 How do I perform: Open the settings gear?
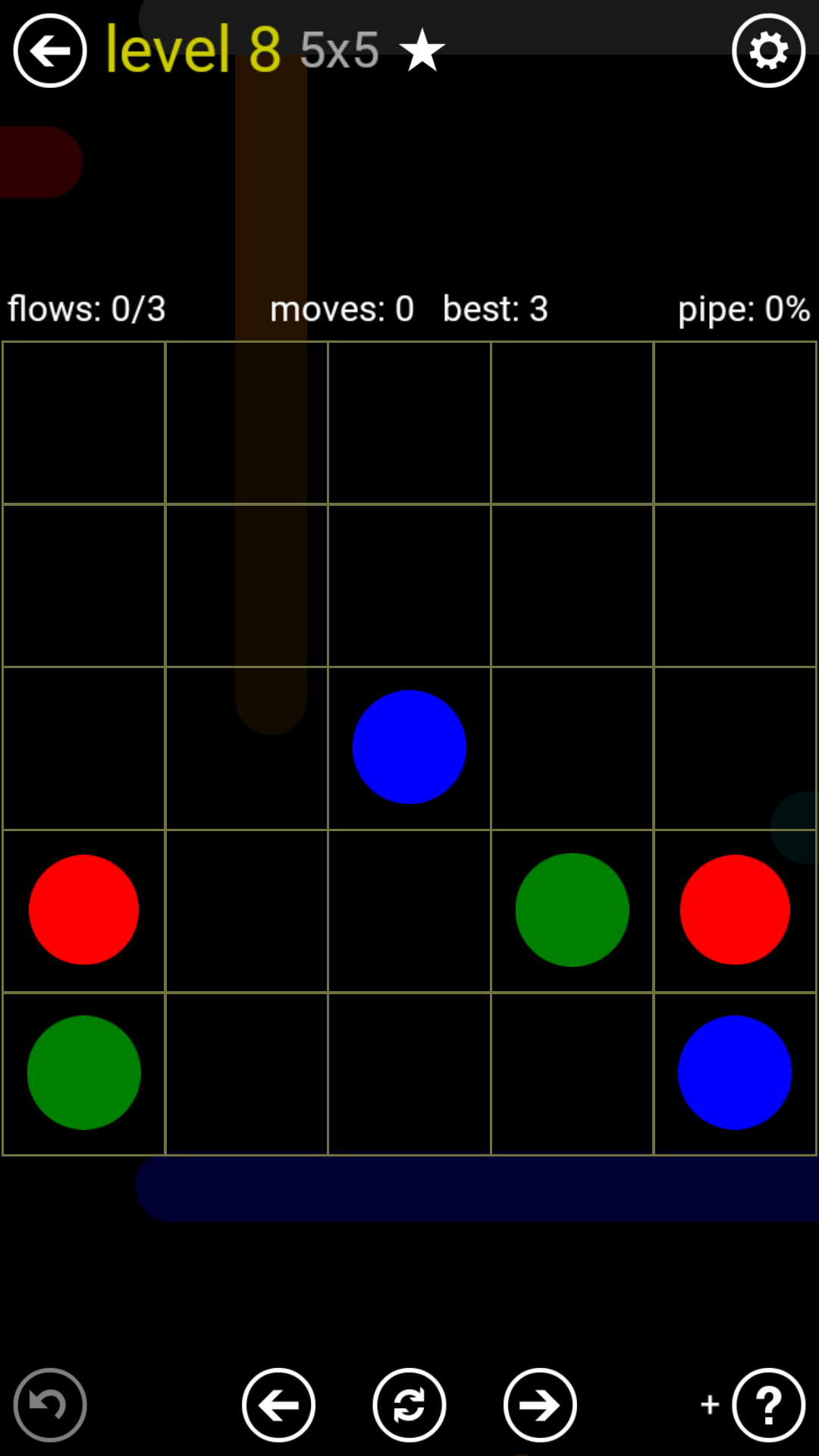coord(768,51)
